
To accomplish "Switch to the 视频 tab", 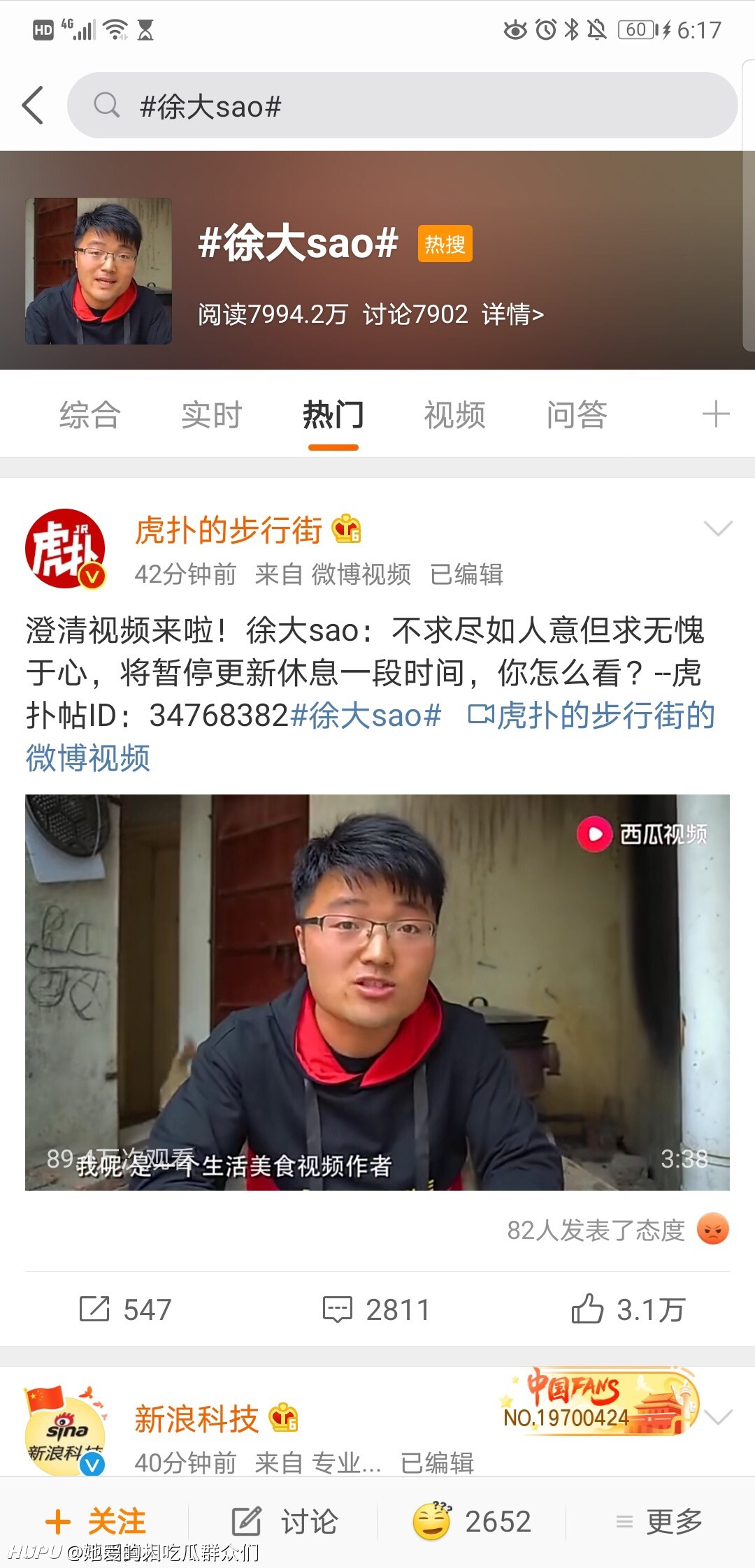I will pos(454,415).
